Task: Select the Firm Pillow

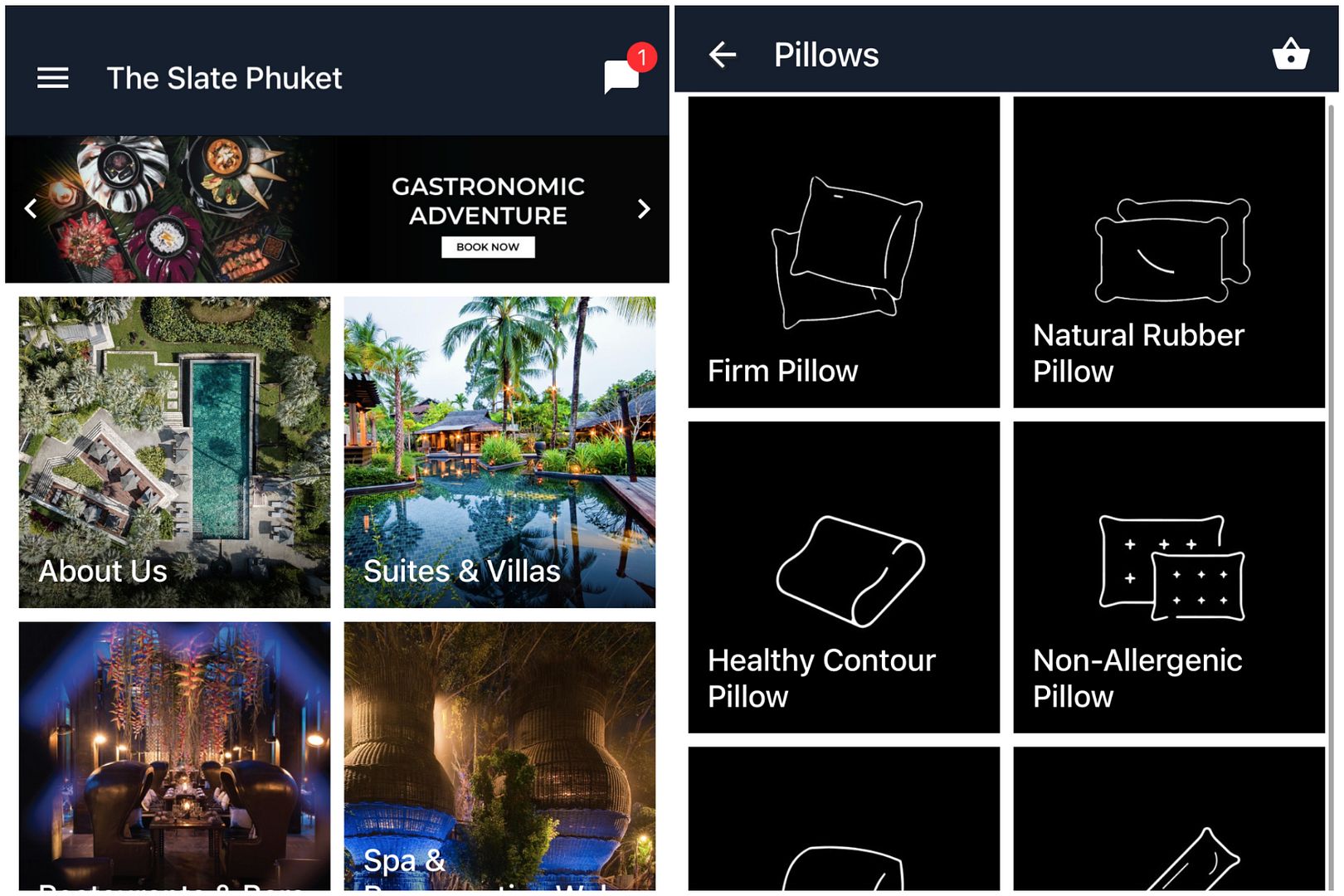Action: (x=844, y=252)
